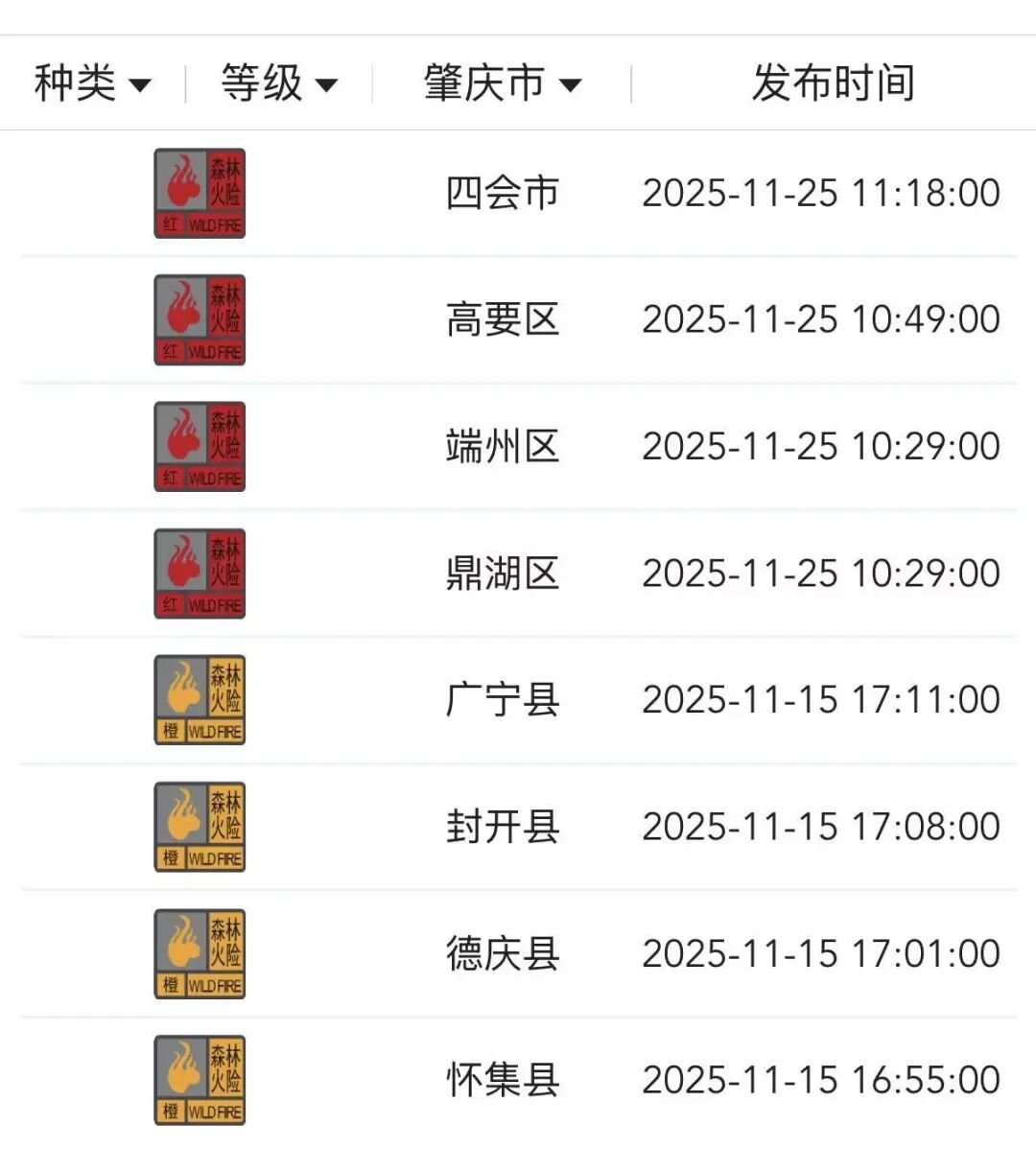Expand the 等级 filter dropdown
Viewport: 1036px width, 1172px height.
[x=278, y=83]
